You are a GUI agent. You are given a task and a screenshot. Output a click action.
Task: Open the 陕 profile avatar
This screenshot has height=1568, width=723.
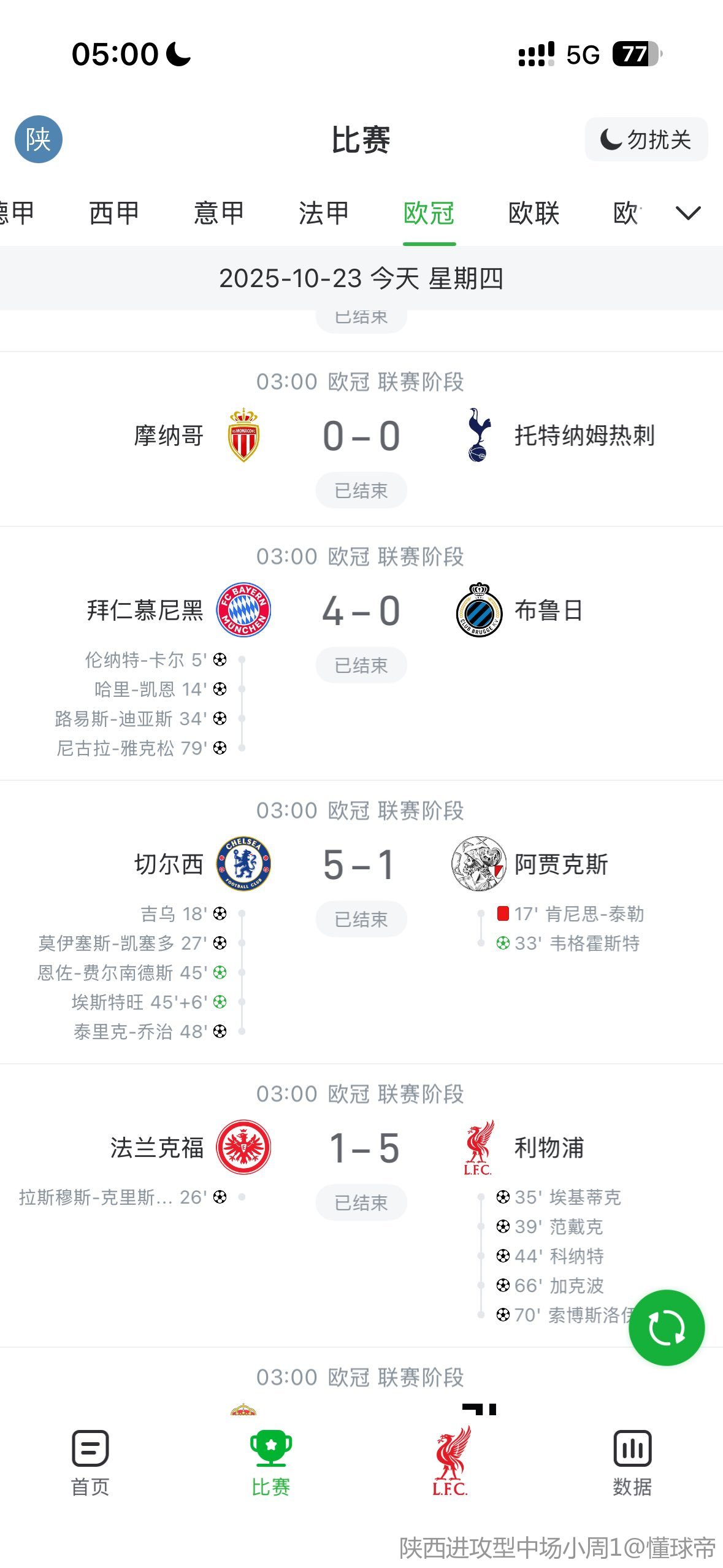click(x=38, y=139)
